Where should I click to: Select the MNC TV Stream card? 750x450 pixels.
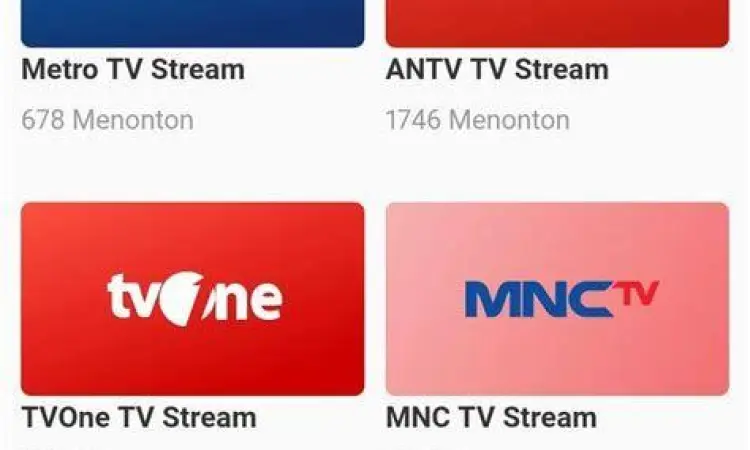[557, 298]
